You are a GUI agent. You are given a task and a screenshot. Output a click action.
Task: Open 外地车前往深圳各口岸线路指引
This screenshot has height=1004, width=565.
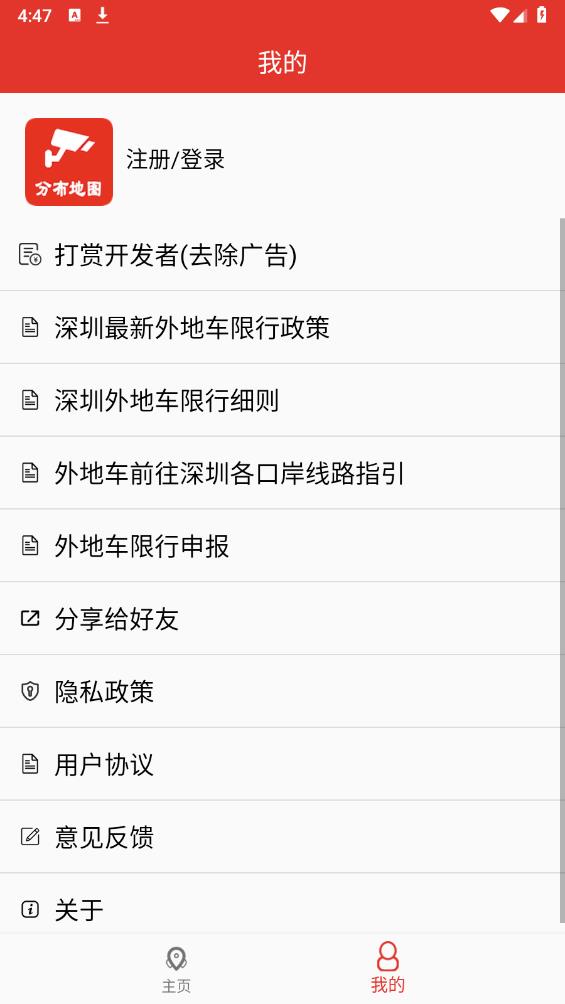tap(280, 473)
